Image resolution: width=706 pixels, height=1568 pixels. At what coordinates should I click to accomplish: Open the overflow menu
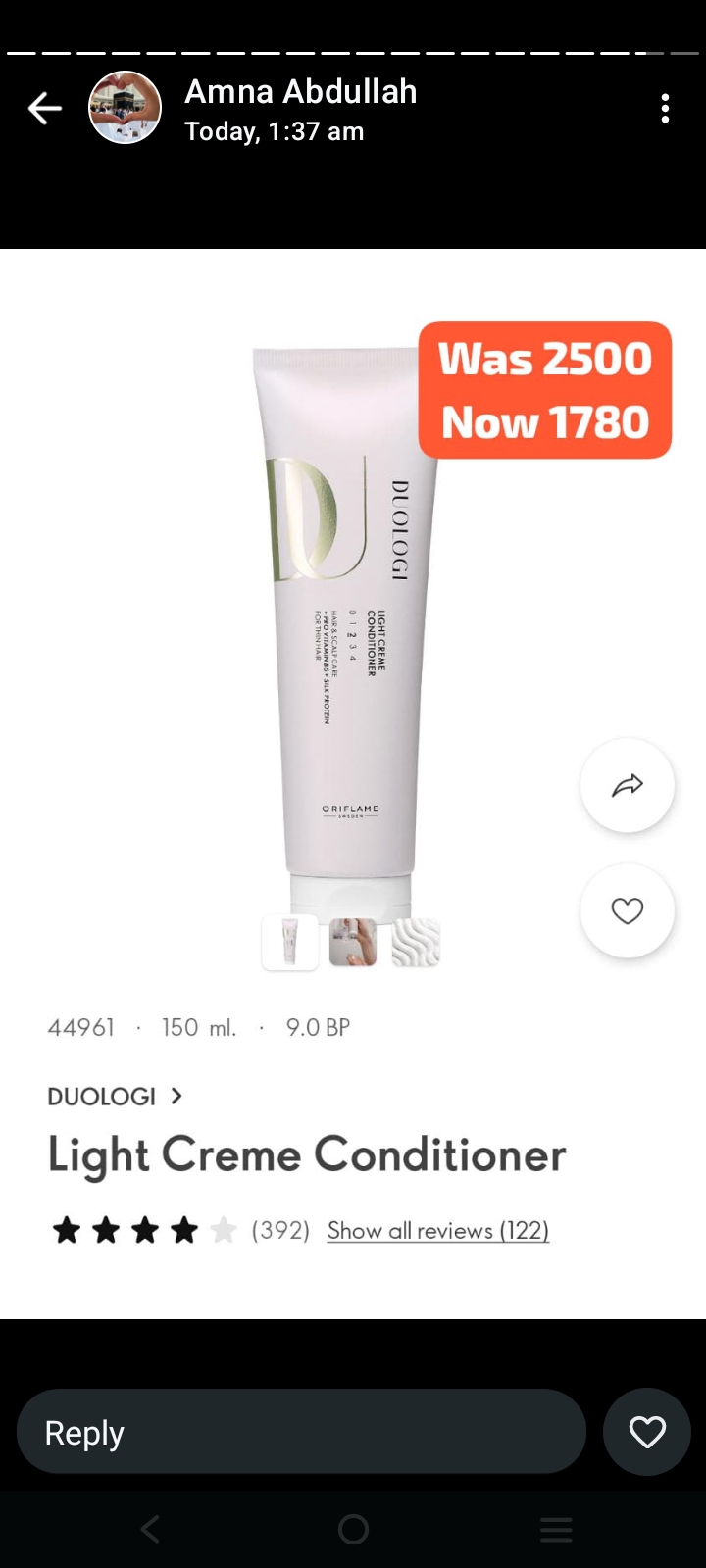pos(665,109)
